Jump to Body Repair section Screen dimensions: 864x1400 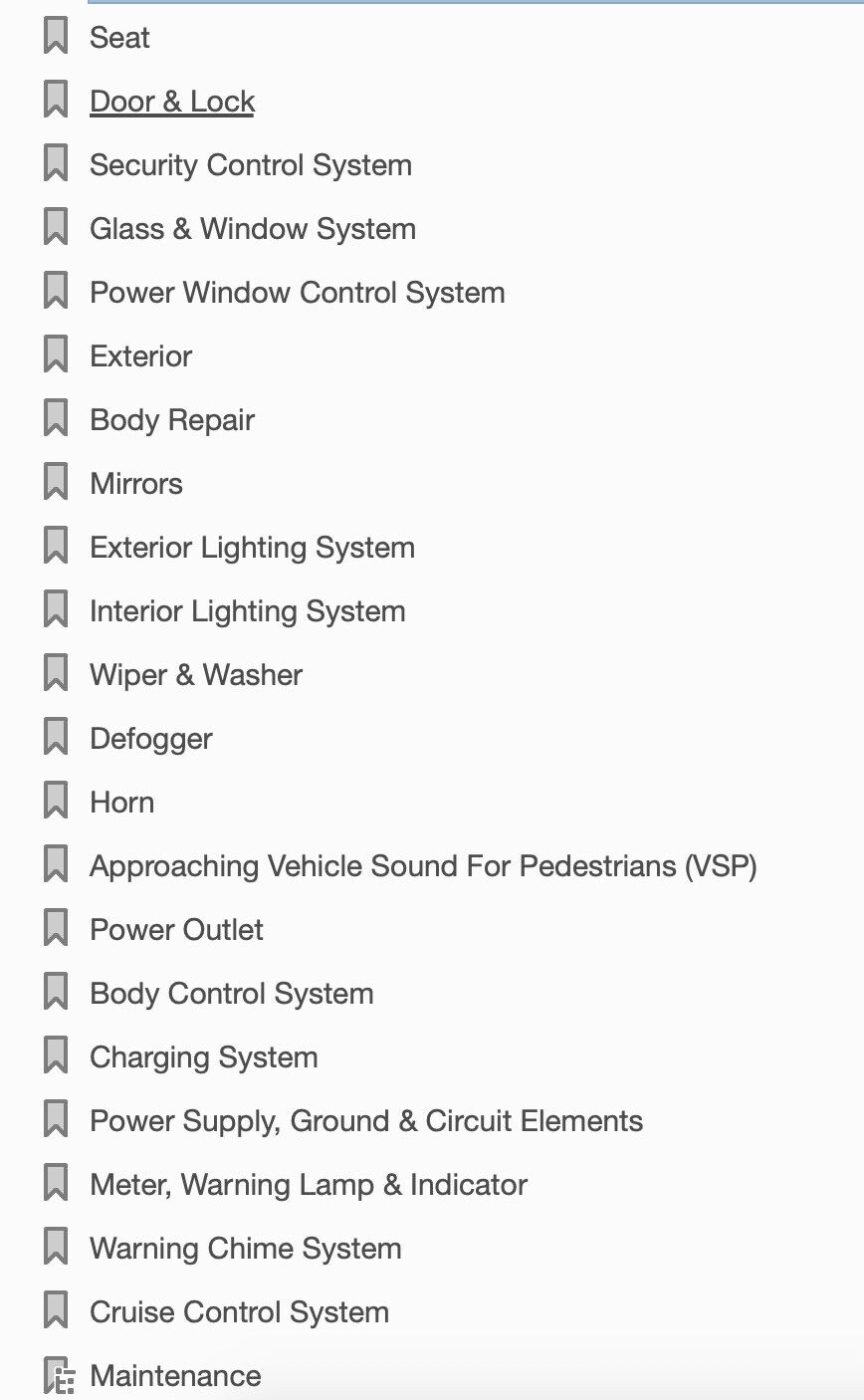(x=171, y=420)
